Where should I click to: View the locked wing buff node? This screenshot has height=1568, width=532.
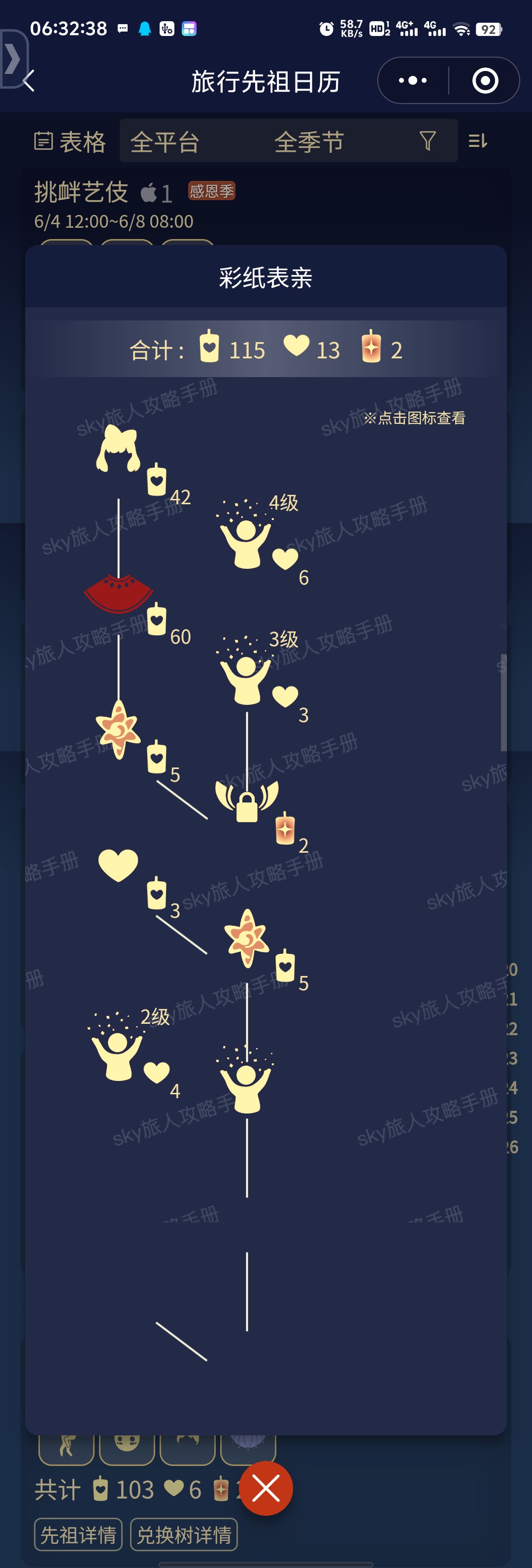[246, 801]
